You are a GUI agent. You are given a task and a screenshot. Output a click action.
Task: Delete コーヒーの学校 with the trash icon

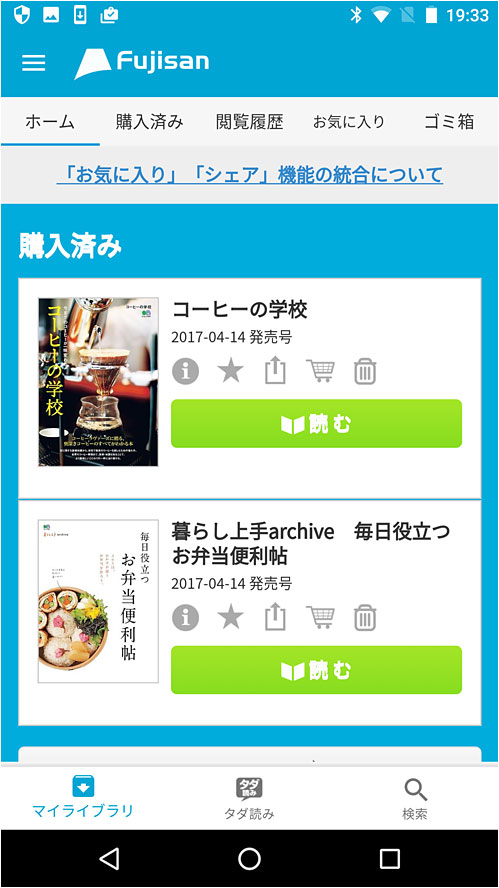point(365,372)
